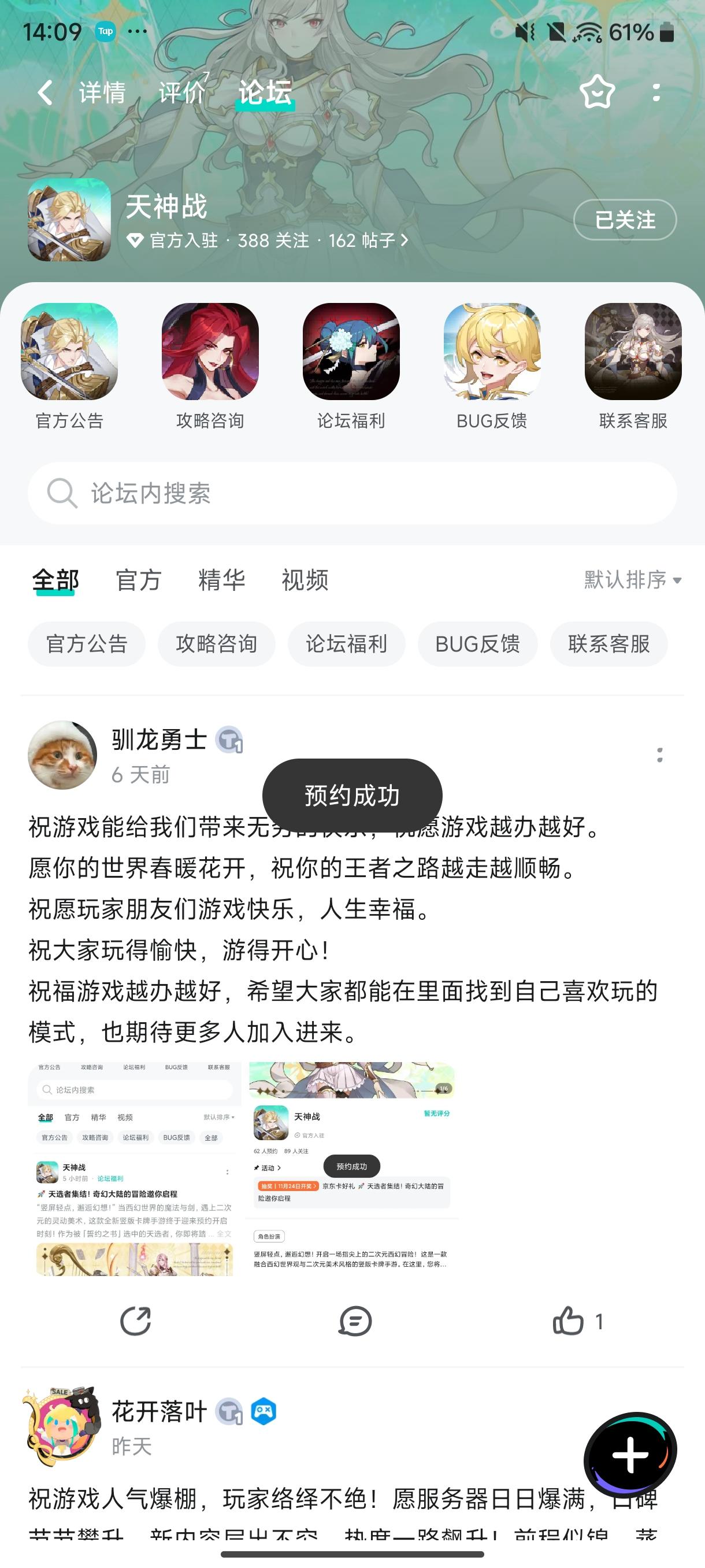Open the BUG反馈 section icon
The image size is (705, 1568).
point(492,352)
